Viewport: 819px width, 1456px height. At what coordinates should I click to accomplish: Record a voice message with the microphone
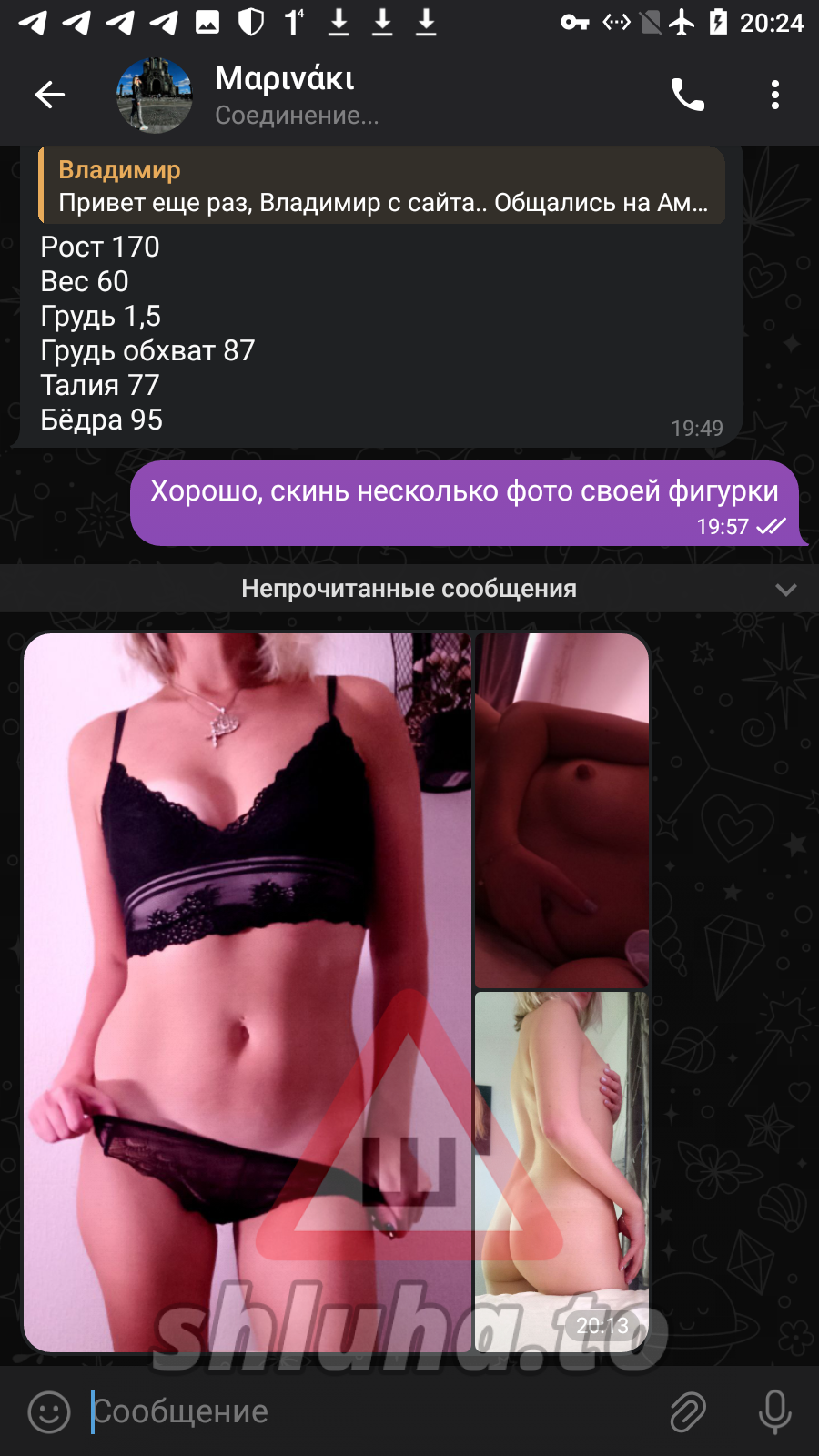[x=775, y=1411]
